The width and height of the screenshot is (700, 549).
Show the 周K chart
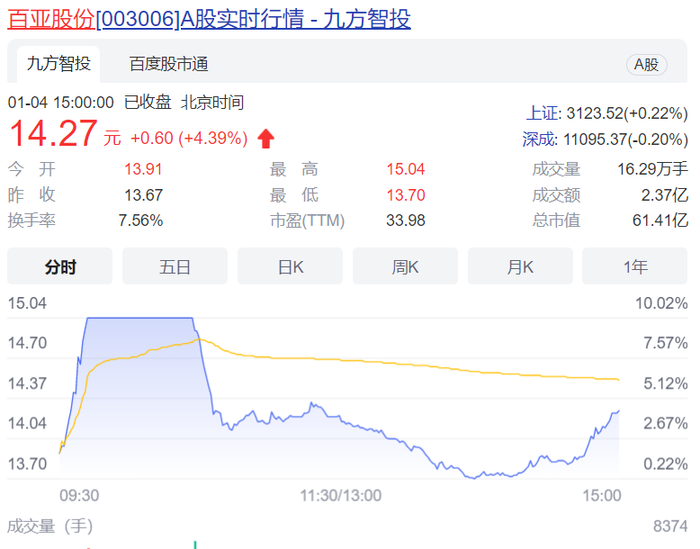(405, 267)
